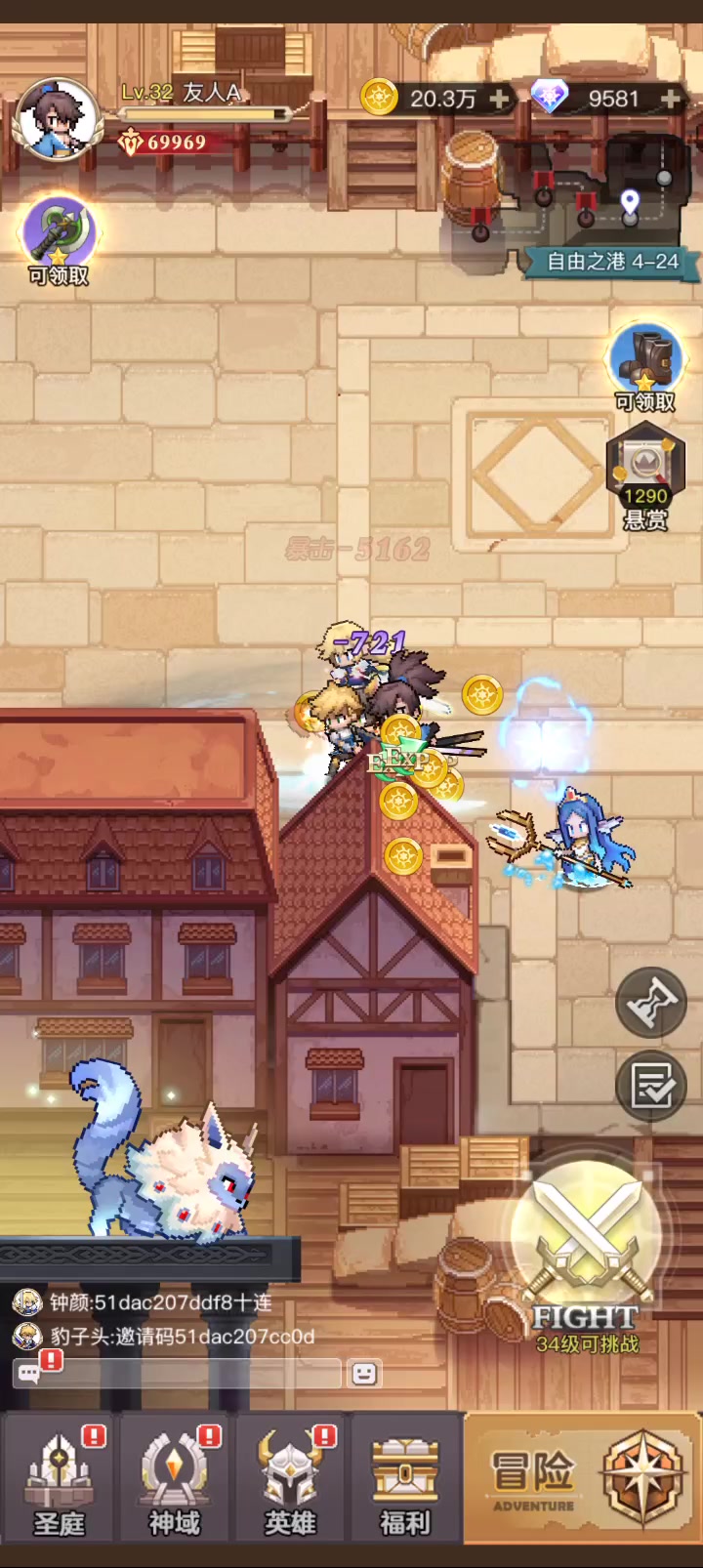Open the player avatar profile
The image size is (703, 1568).
[x=58, y=120]
